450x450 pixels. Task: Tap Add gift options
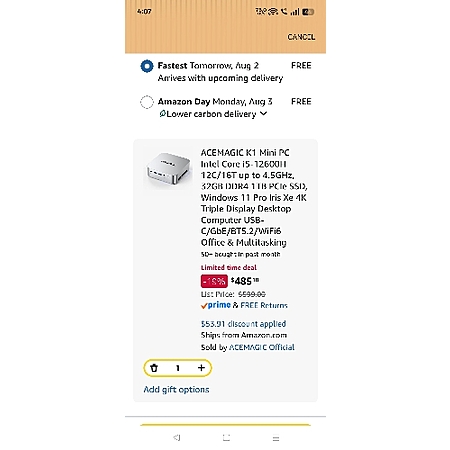click(176, 389)
